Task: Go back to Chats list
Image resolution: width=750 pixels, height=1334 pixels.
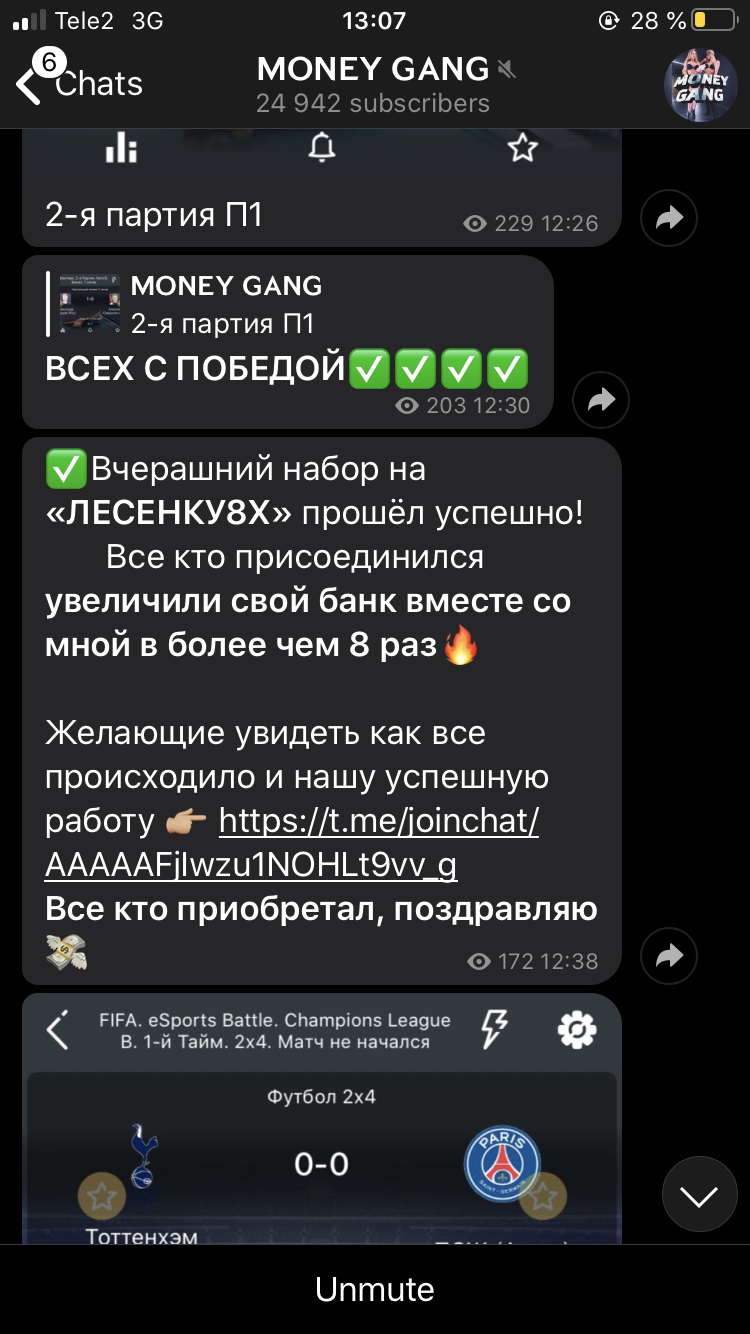Action: click(x=78, y=82)
